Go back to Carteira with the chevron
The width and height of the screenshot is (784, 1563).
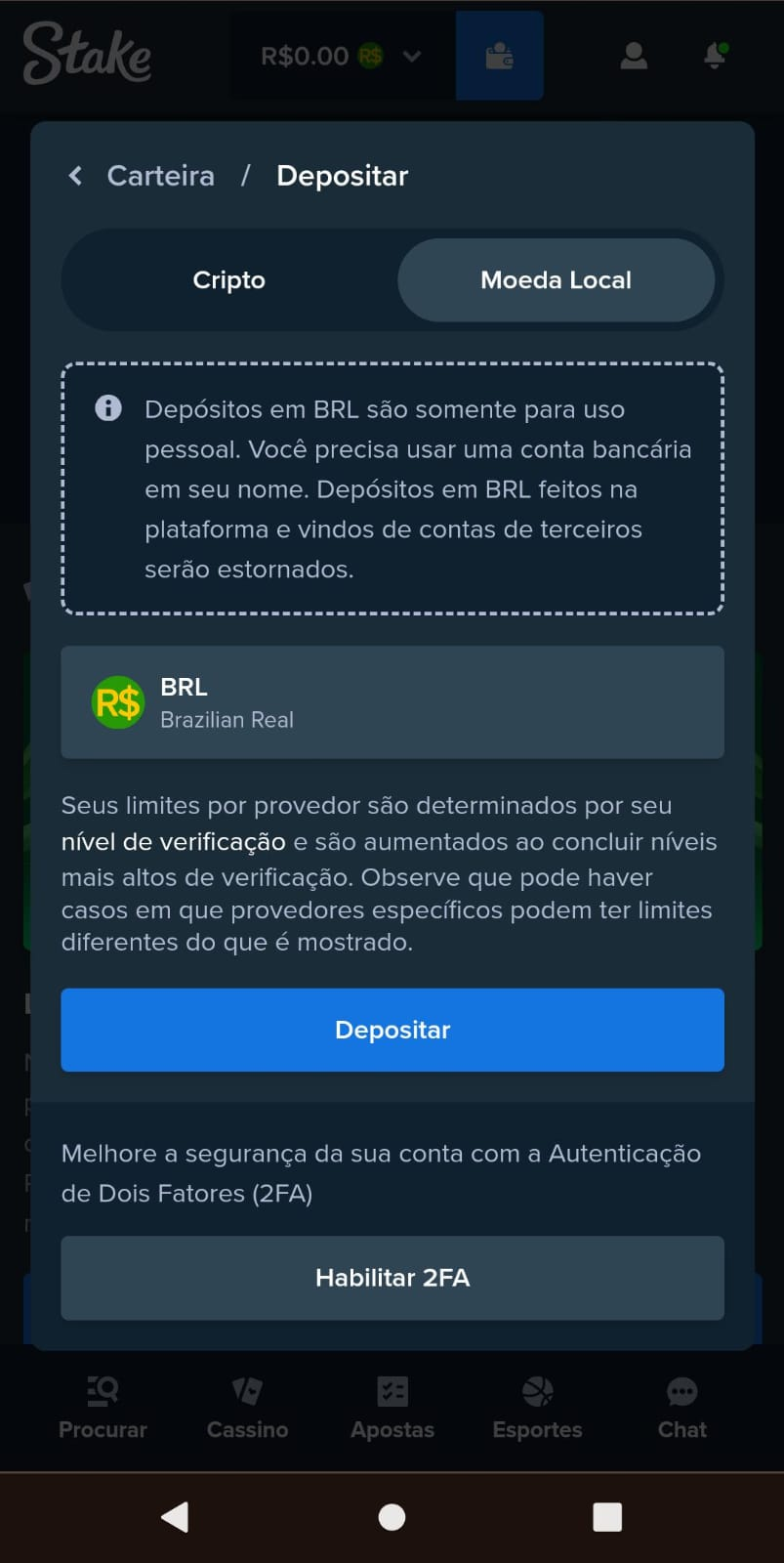75,176
